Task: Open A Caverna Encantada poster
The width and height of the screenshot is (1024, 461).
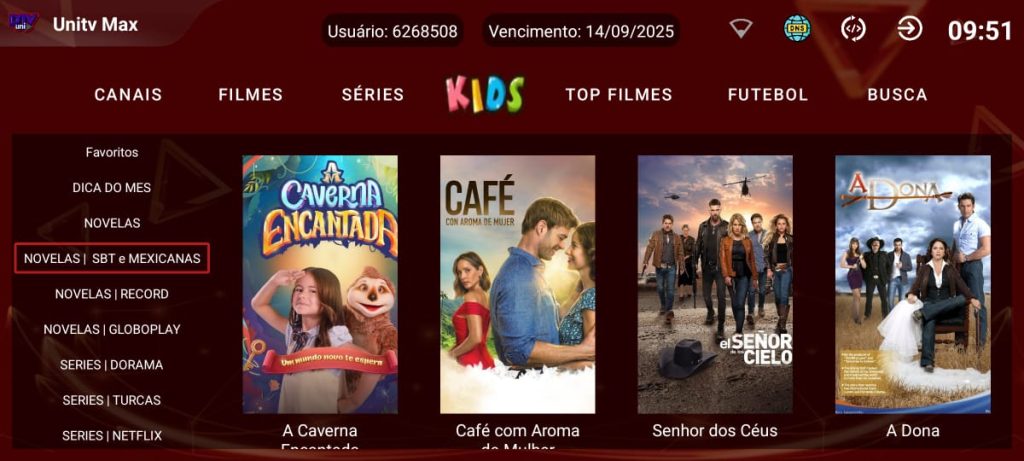Action: (x=320, y=284)
